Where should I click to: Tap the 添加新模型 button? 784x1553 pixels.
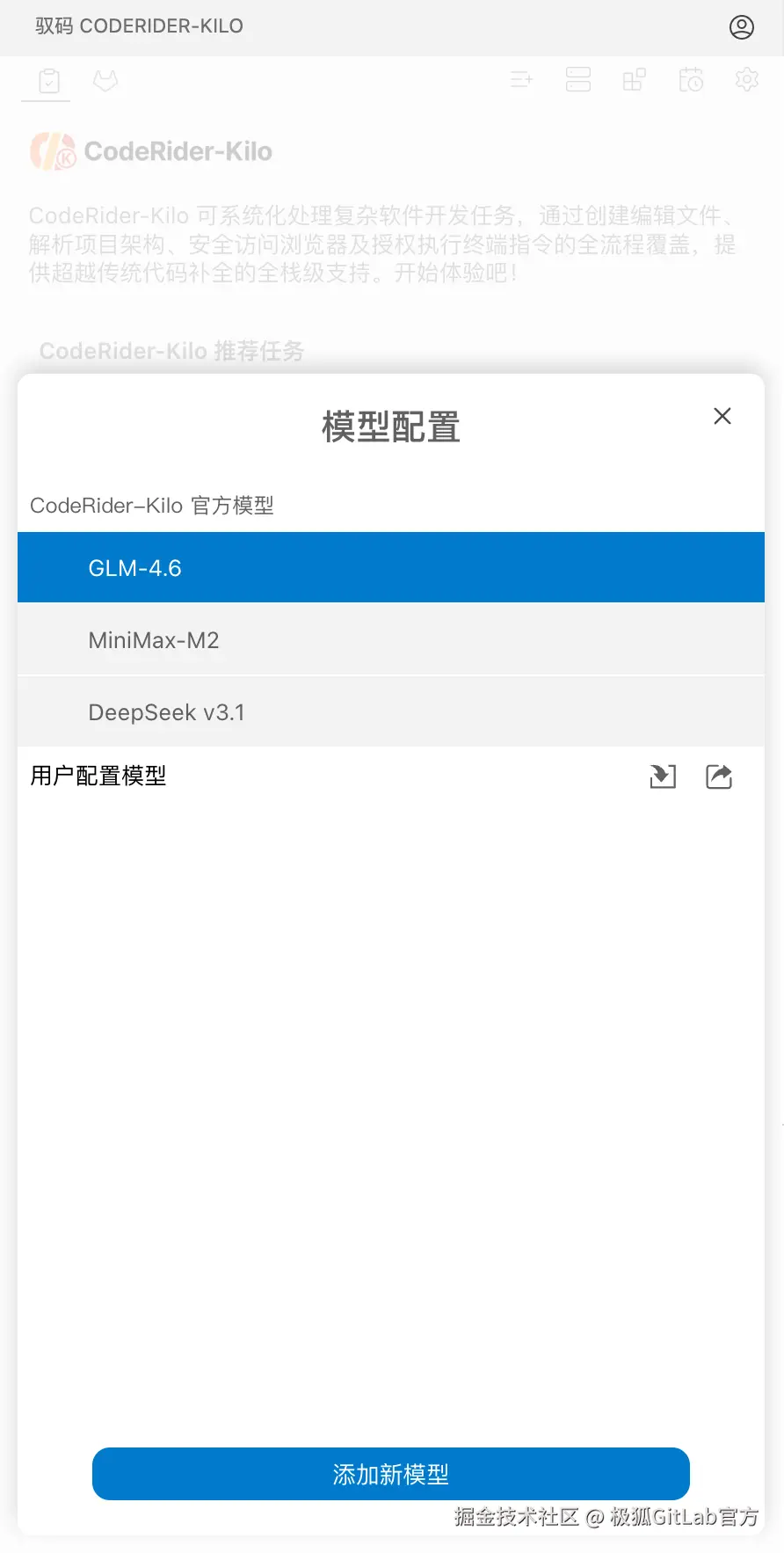[x=390, y=1474]
